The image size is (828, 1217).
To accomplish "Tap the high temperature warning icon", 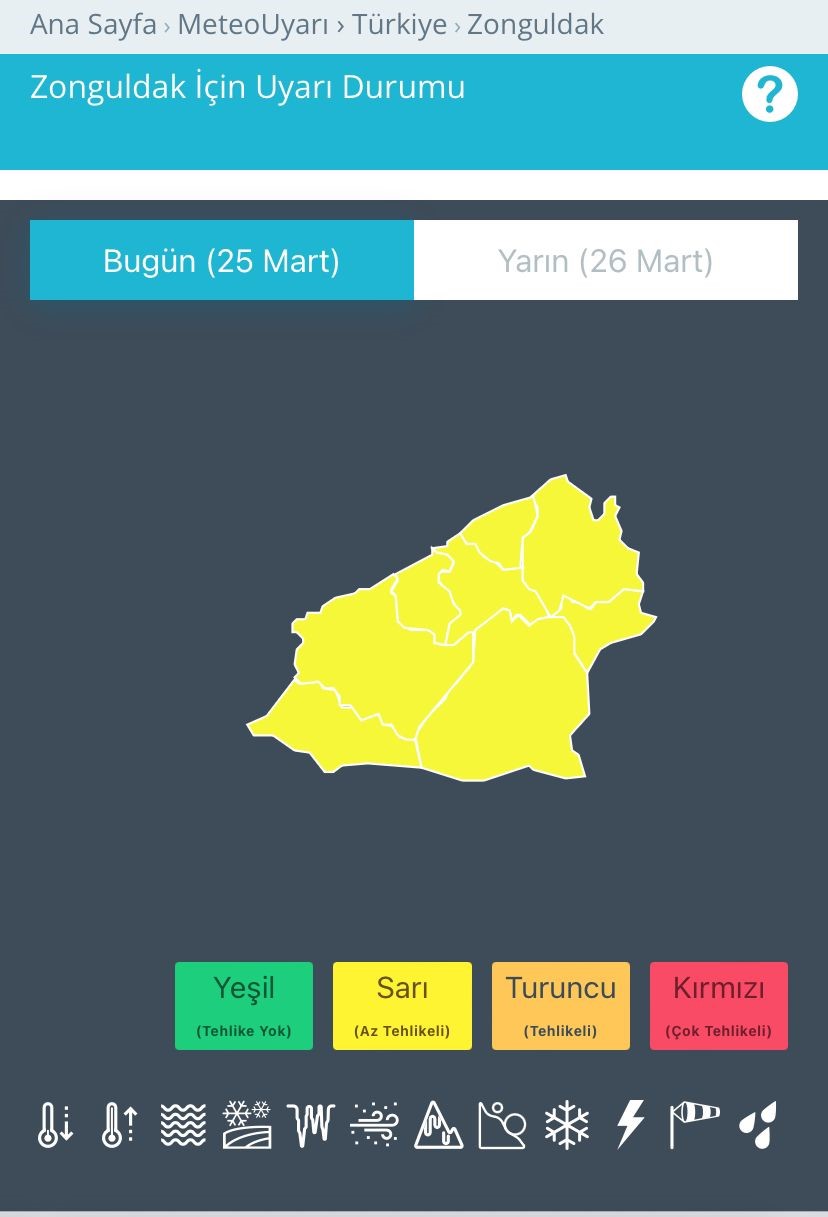I will tap(119, 1125).
